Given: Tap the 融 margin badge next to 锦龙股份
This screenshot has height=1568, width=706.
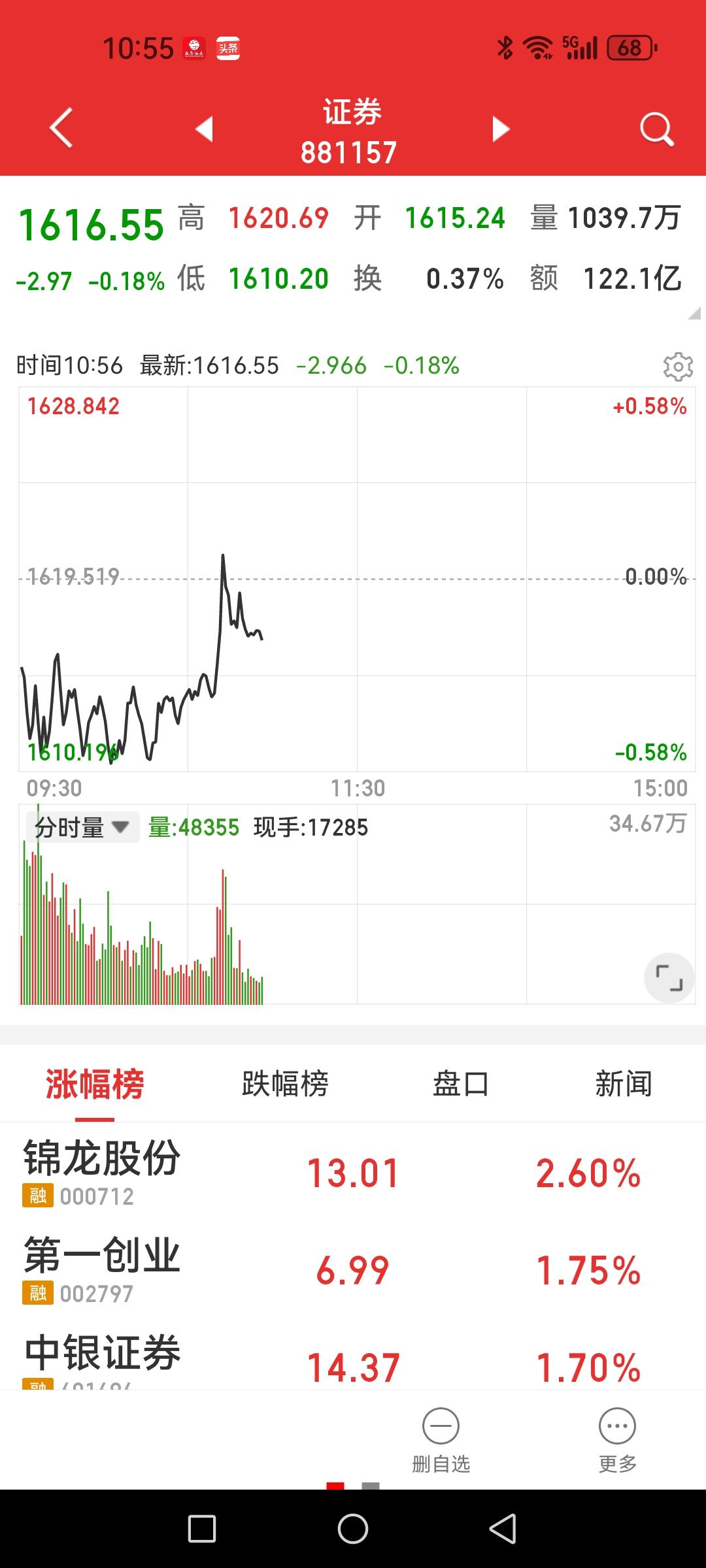Looking at the screenshot, I should pos(37,1196).
